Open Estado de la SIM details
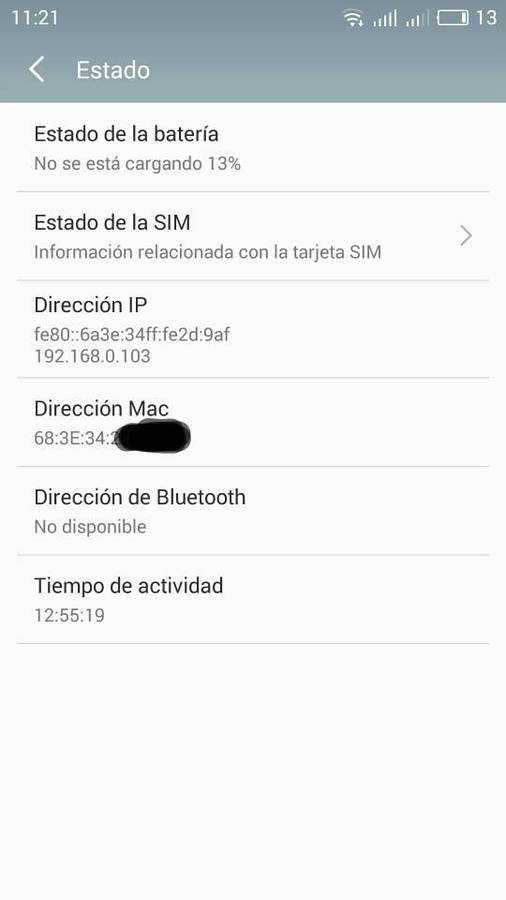Viewport: 506px width, 900px height. pyautogui.click(x=252, y=236)
